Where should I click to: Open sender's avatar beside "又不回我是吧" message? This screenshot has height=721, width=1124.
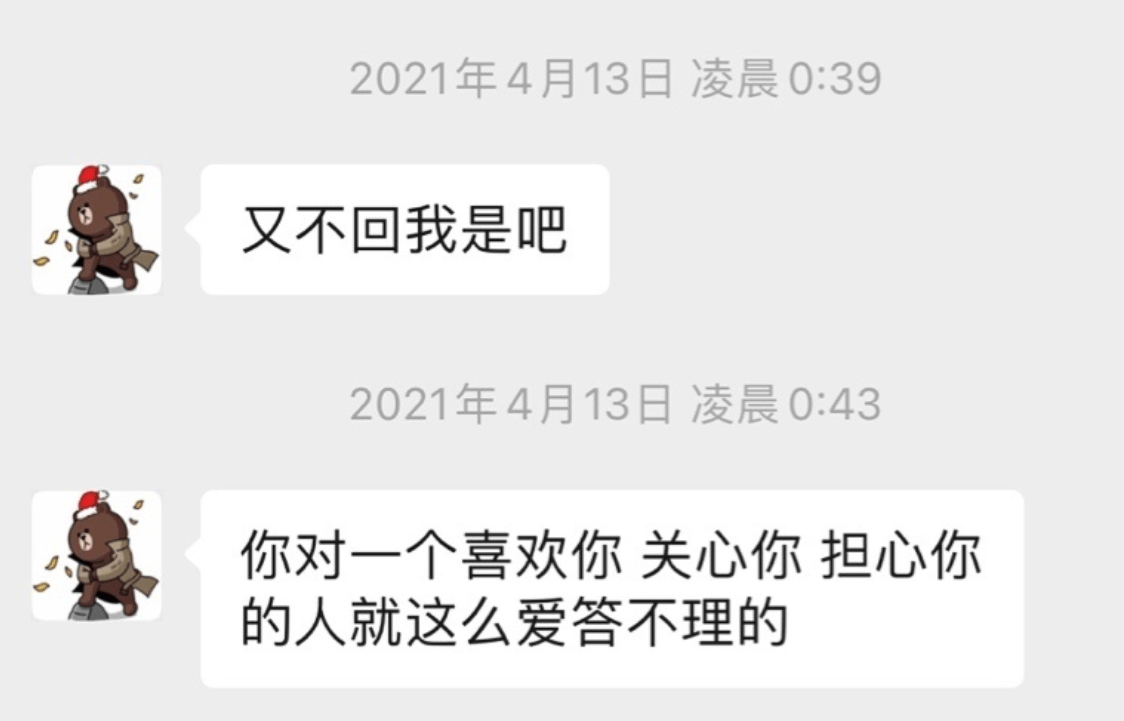tap(96, 230)
